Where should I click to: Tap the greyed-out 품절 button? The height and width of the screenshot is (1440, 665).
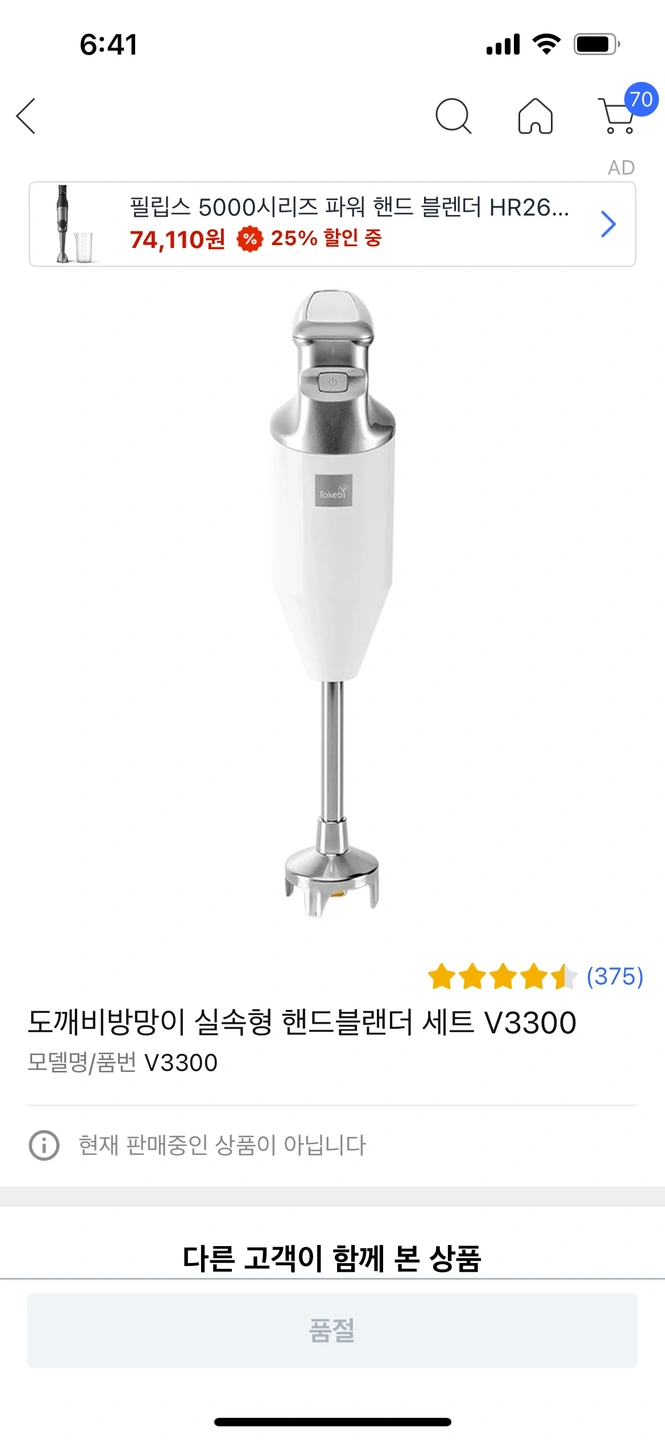point(332,1330)
